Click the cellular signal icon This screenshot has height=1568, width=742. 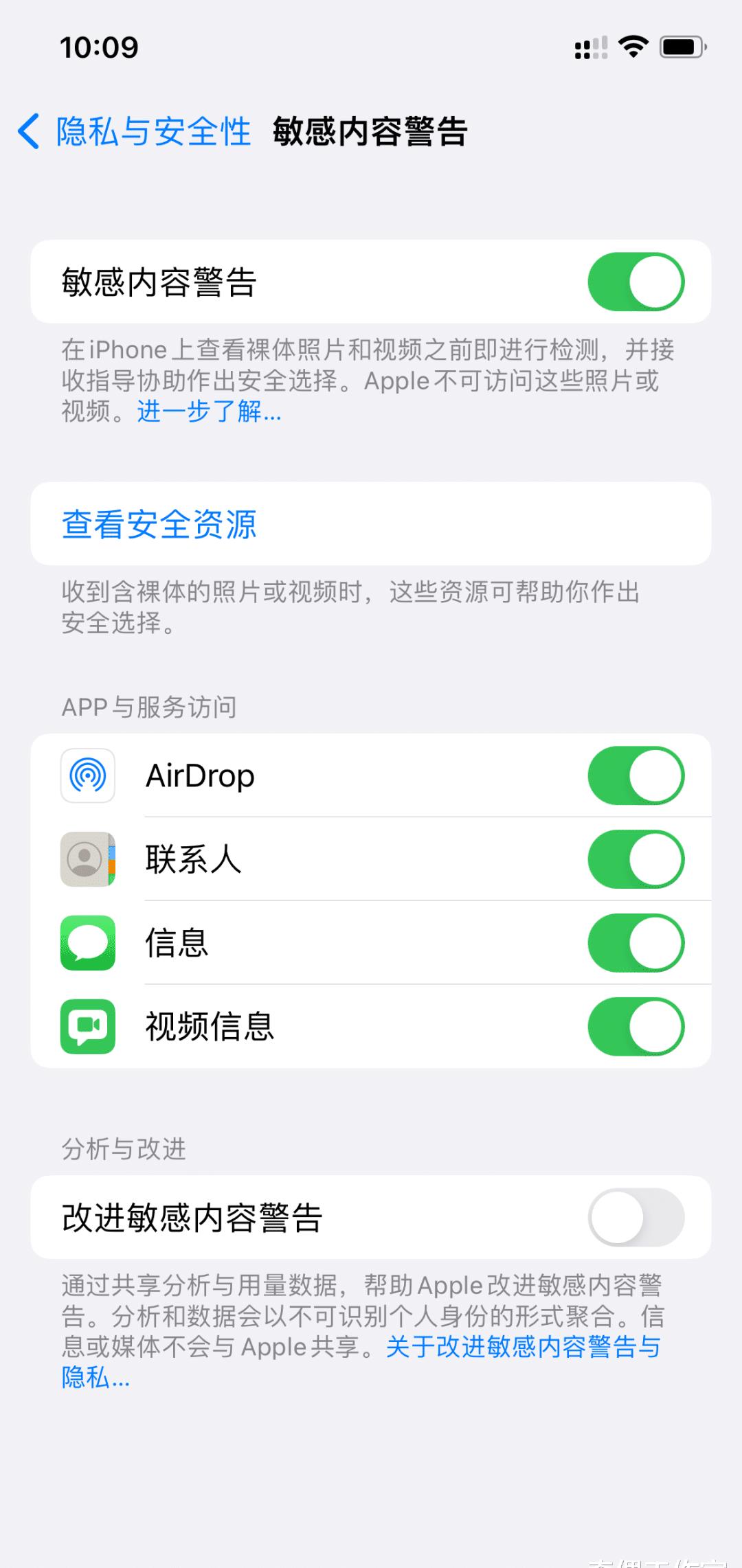coord(589,46)
